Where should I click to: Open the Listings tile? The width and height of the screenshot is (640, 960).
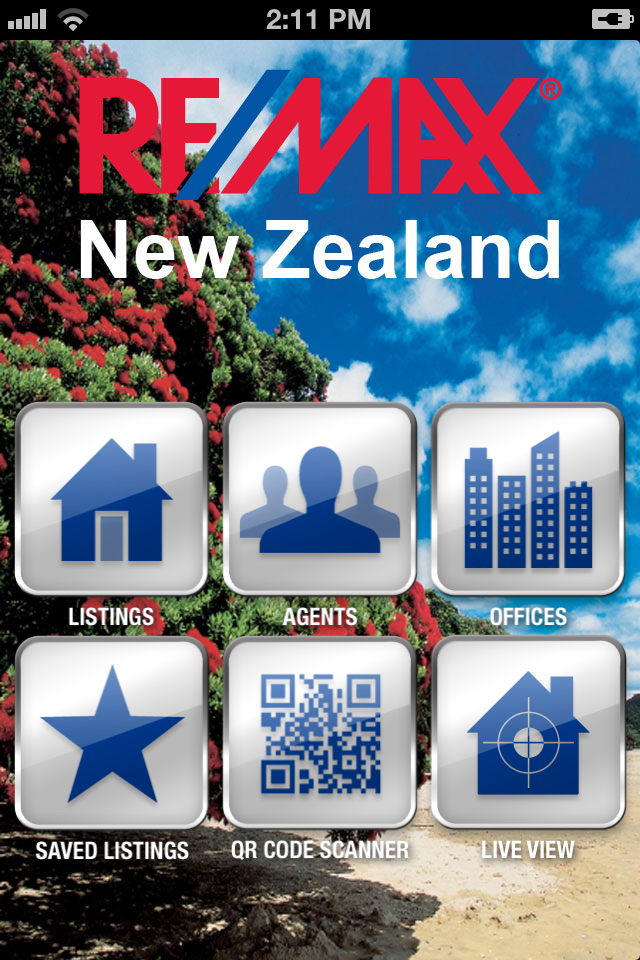[x=111, y=499]
